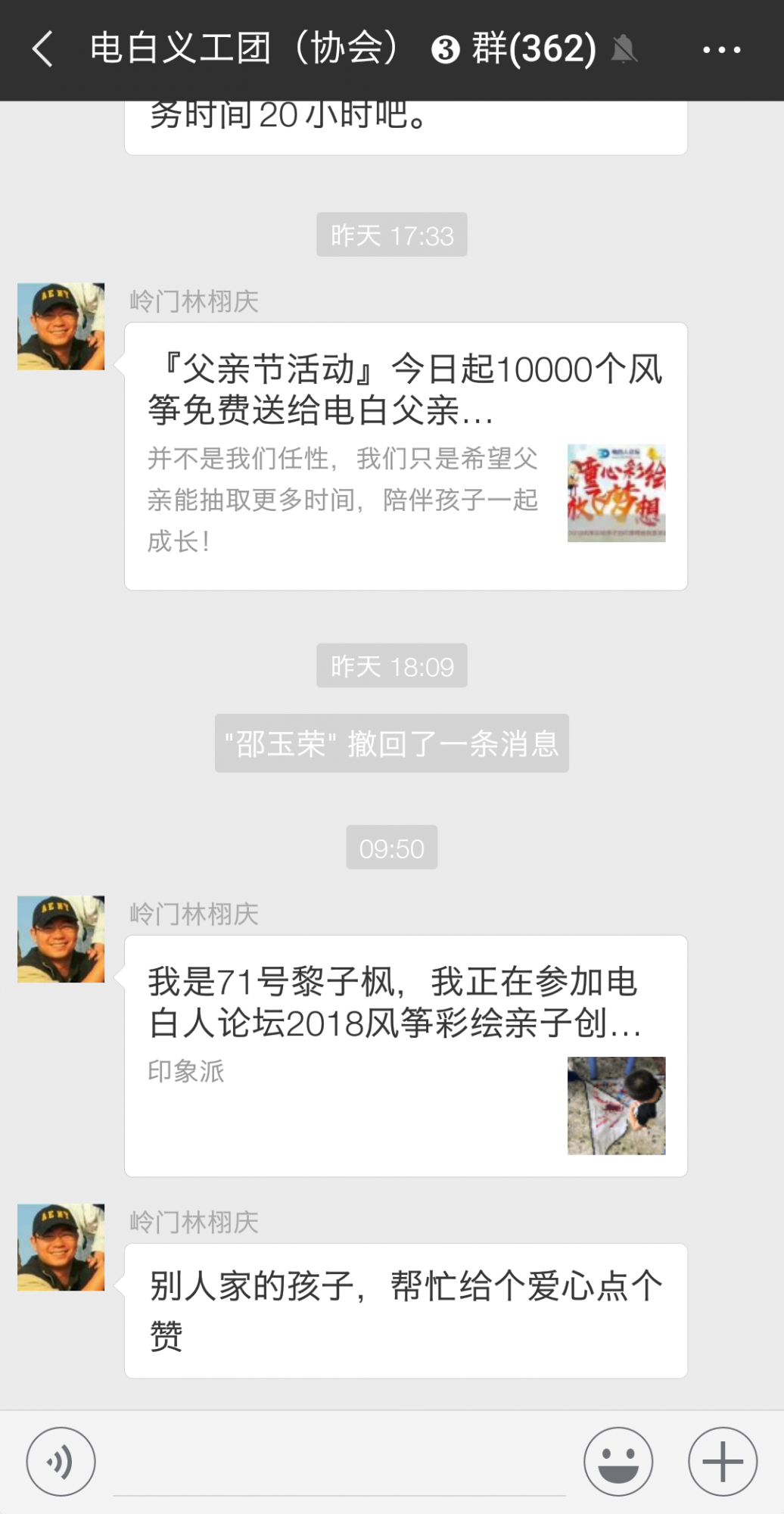Tap the muted notifications bell icon
This screenshot has height=1514, width=784.
622,48
